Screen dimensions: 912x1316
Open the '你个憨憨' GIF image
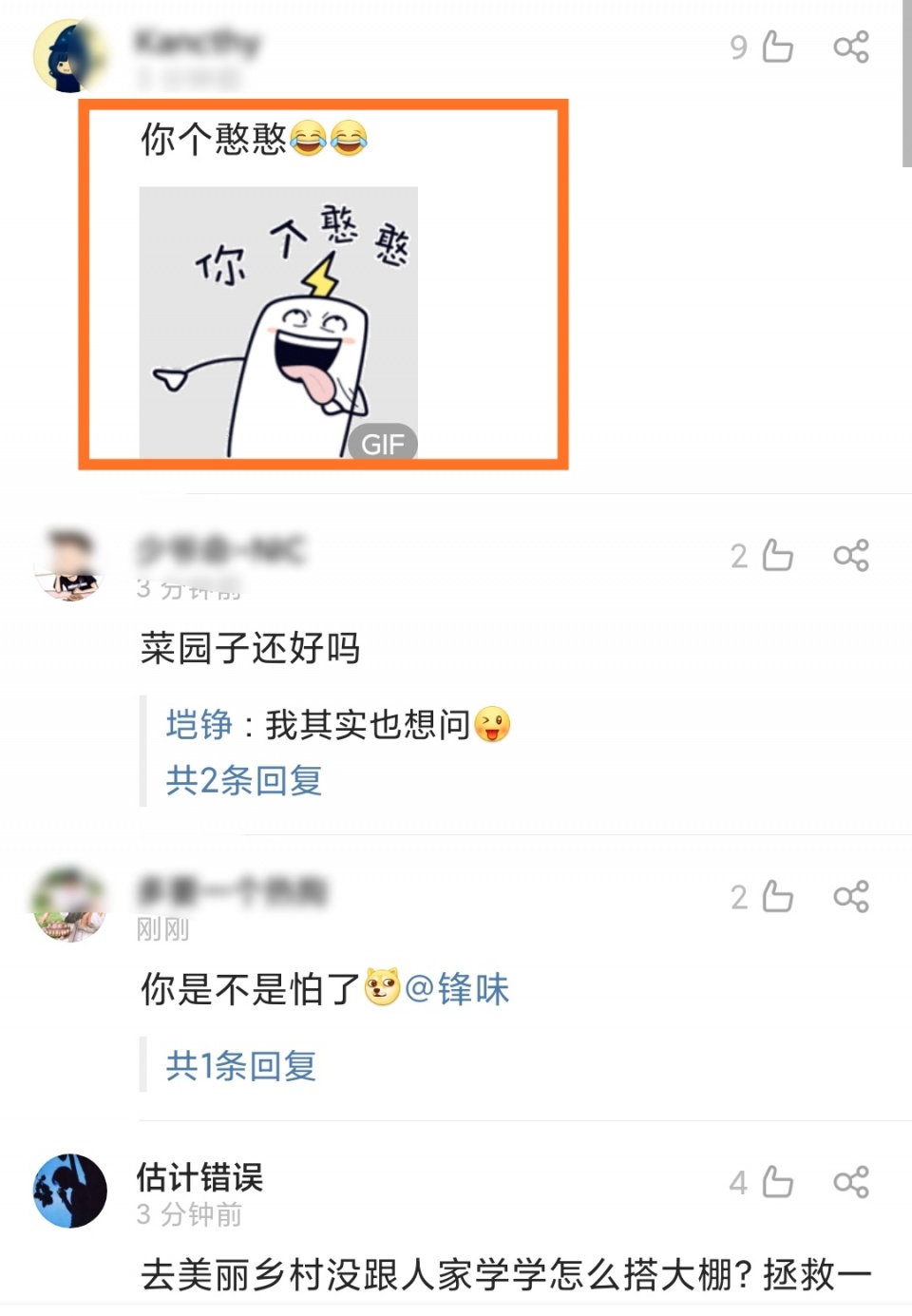pos(278,322)
